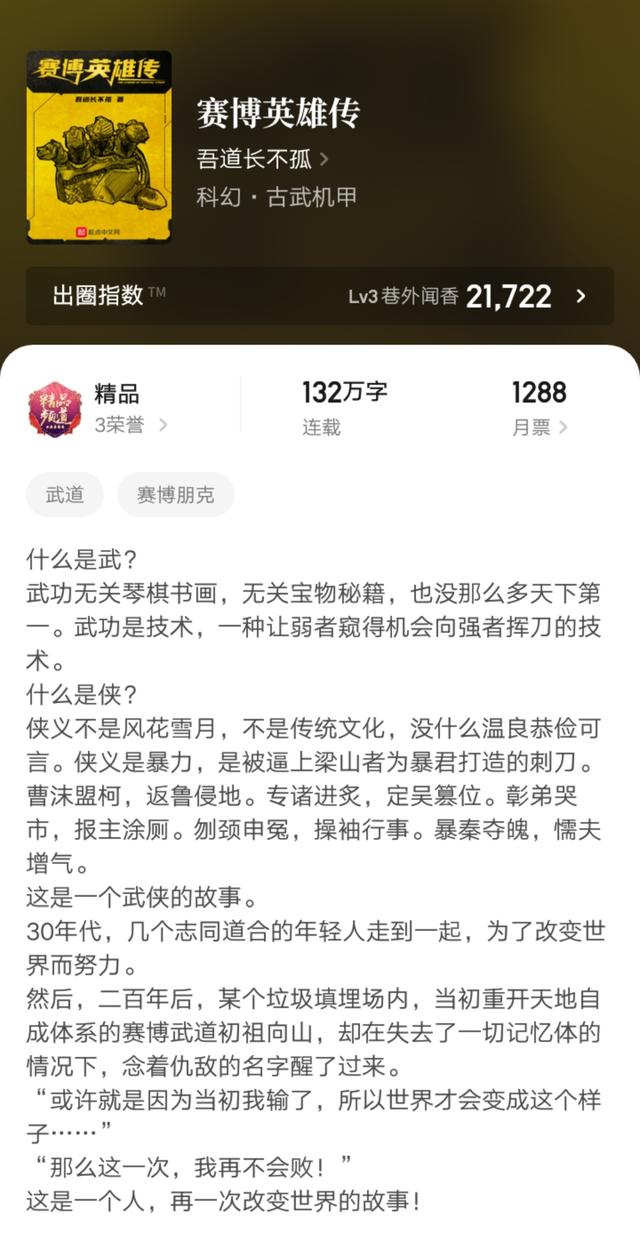View the 3荣誉 honors list
This screenshot has width=640, height=1233.
pyautogui.click(x=130, y=425)
